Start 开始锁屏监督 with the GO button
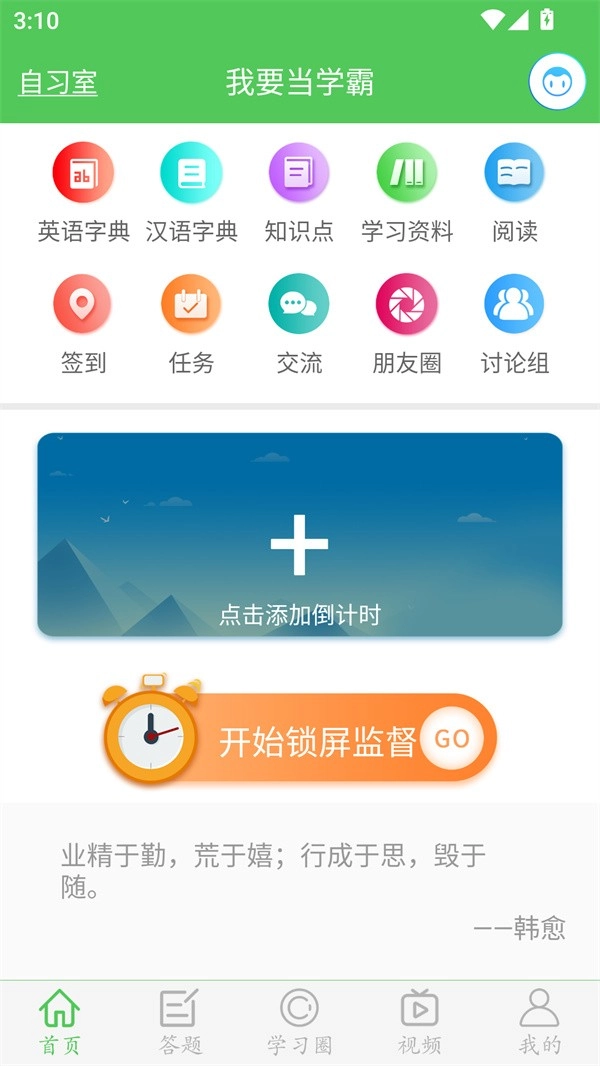This screenshot has height=1066, width=600. coord(452,739)
